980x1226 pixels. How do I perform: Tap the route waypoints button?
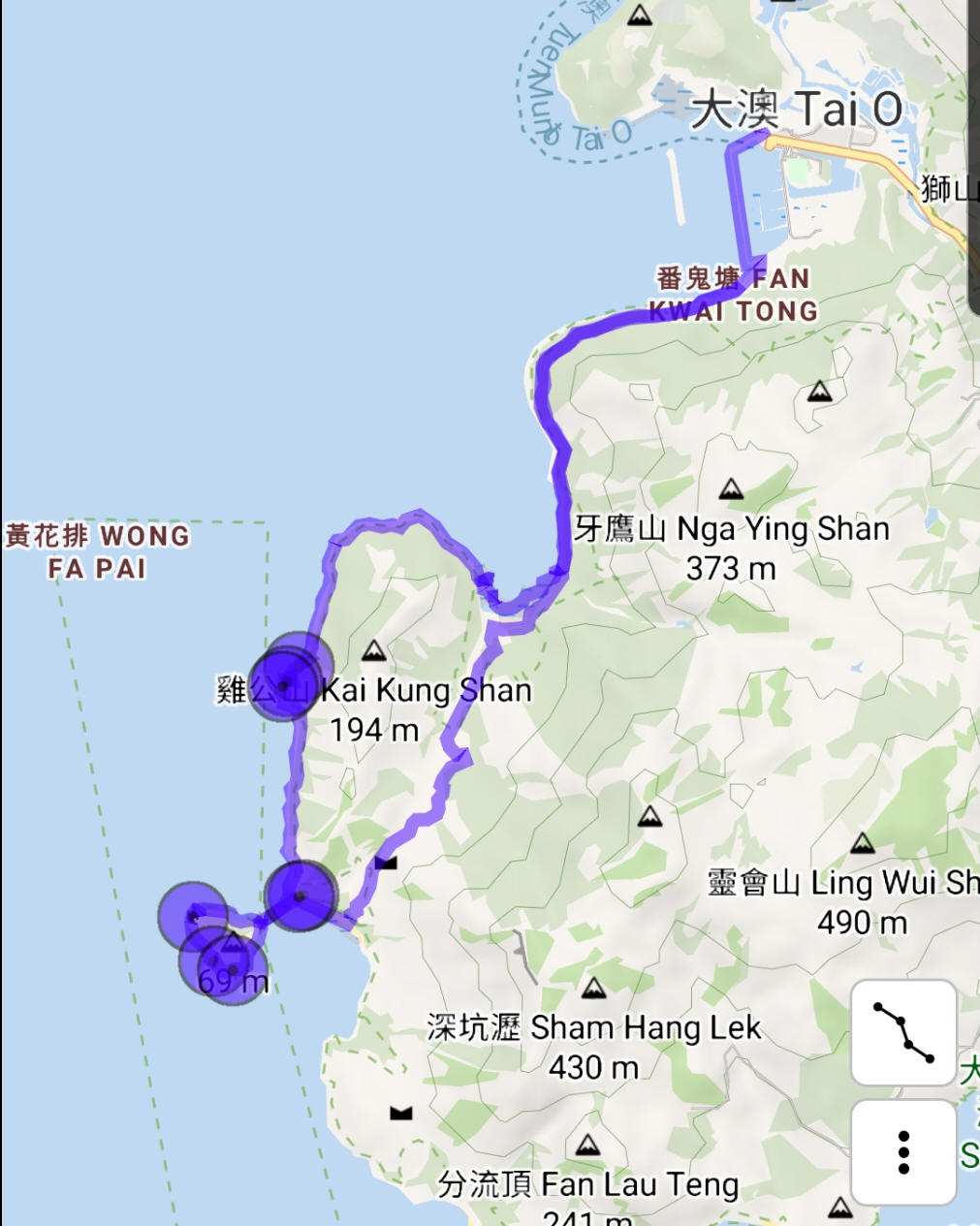(x=903, y=1033)
